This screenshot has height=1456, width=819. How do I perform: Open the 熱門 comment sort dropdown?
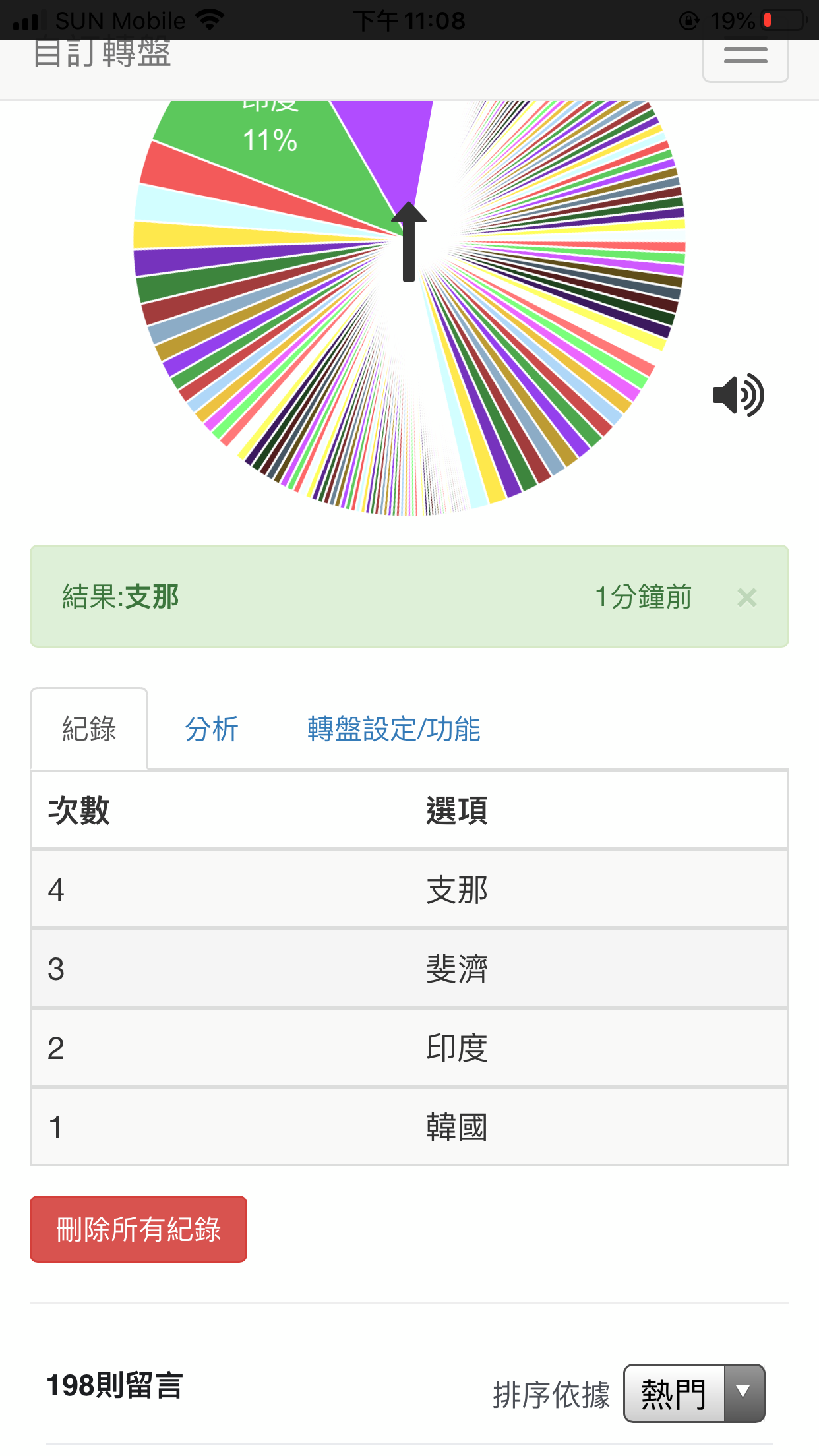[694, 1393]
